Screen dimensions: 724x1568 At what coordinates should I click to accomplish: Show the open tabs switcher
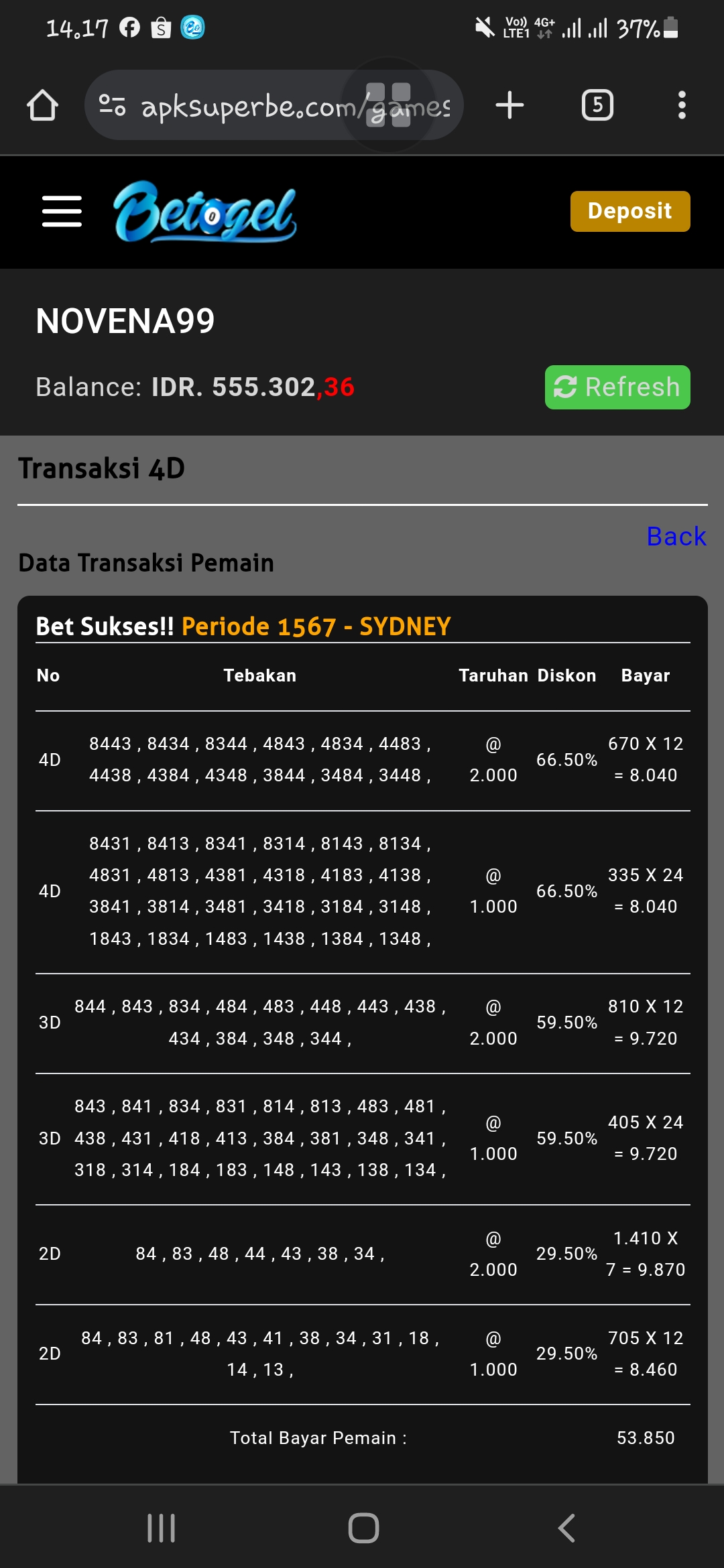(x=597, y=105)
